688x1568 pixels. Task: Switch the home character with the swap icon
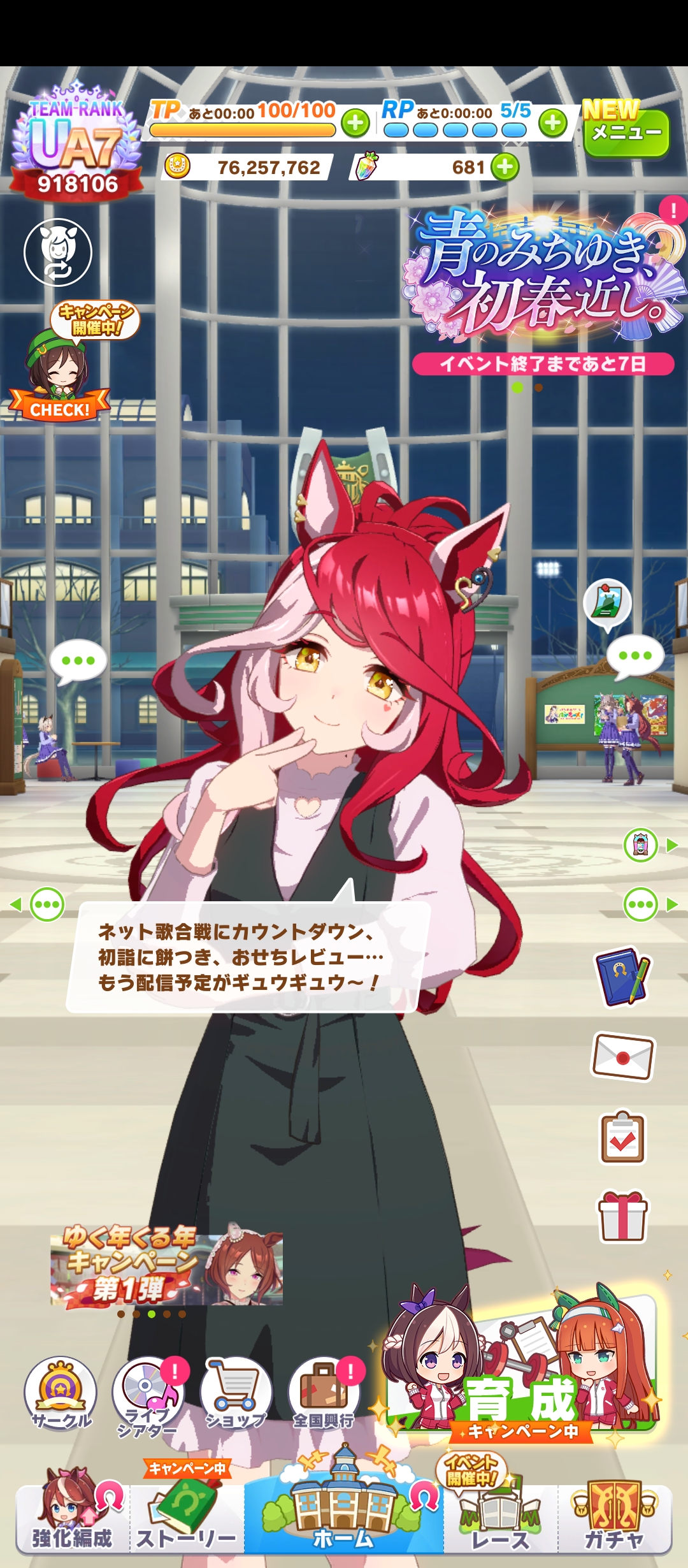click(x=58, y=252)
